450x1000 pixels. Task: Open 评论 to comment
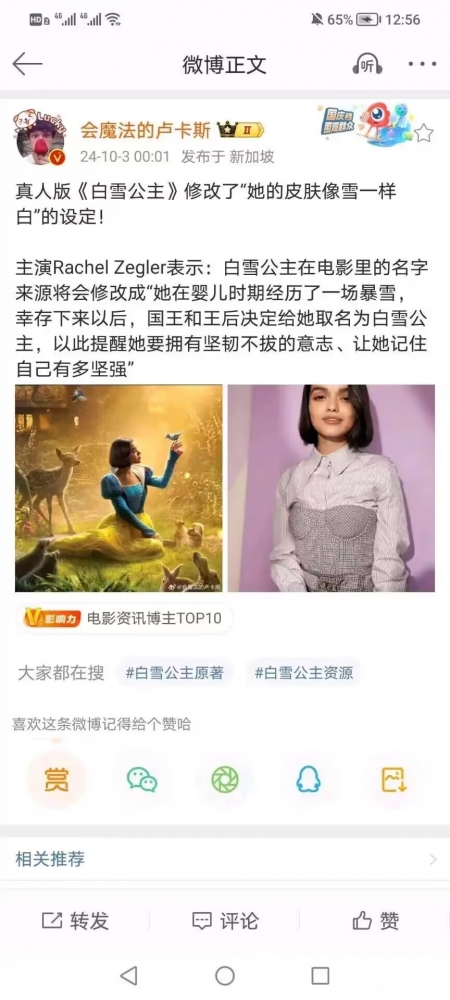point(225,921)
